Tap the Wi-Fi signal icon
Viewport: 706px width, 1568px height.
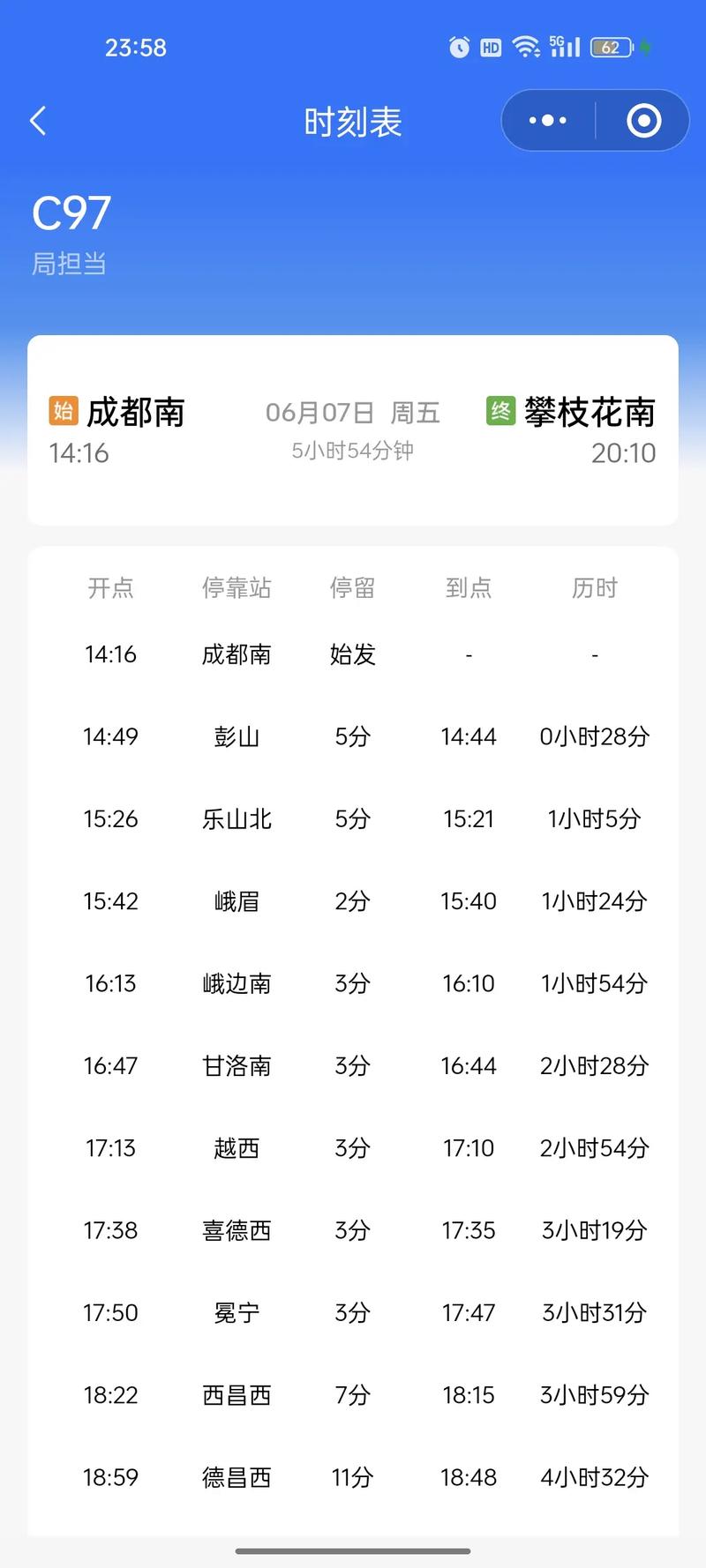coord(528,48)
